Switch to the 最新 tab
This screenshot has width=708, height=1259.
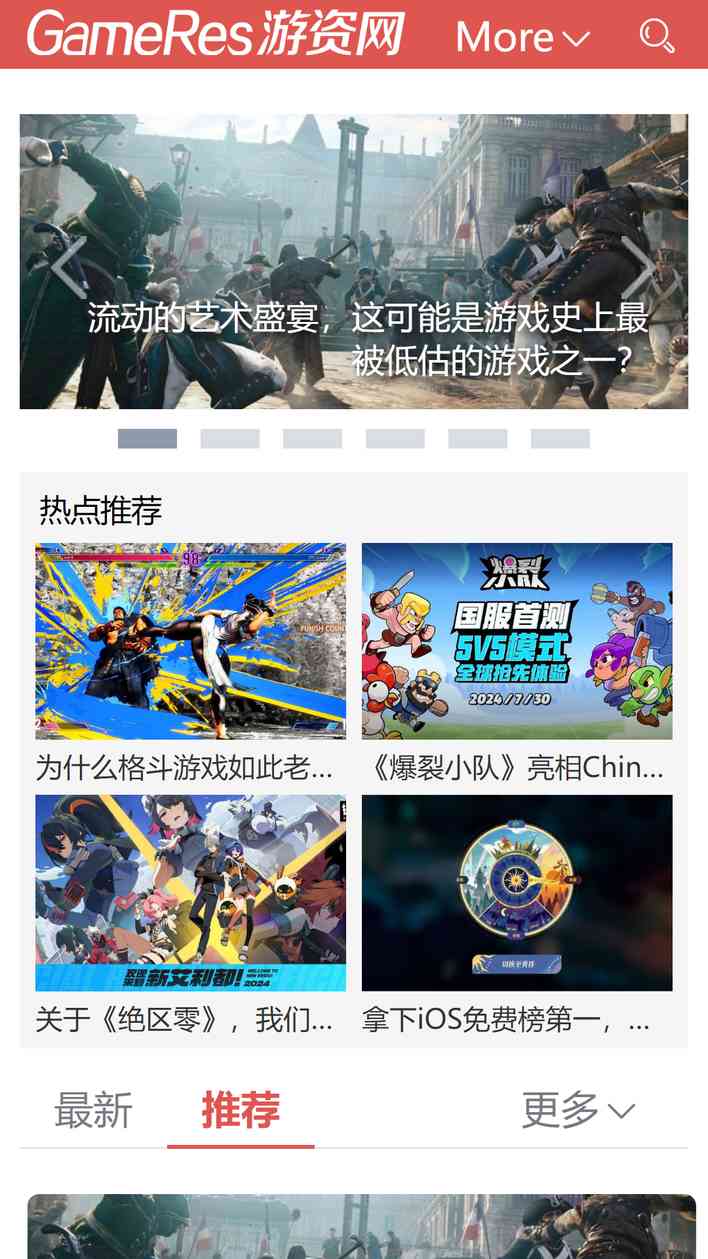93,1111
